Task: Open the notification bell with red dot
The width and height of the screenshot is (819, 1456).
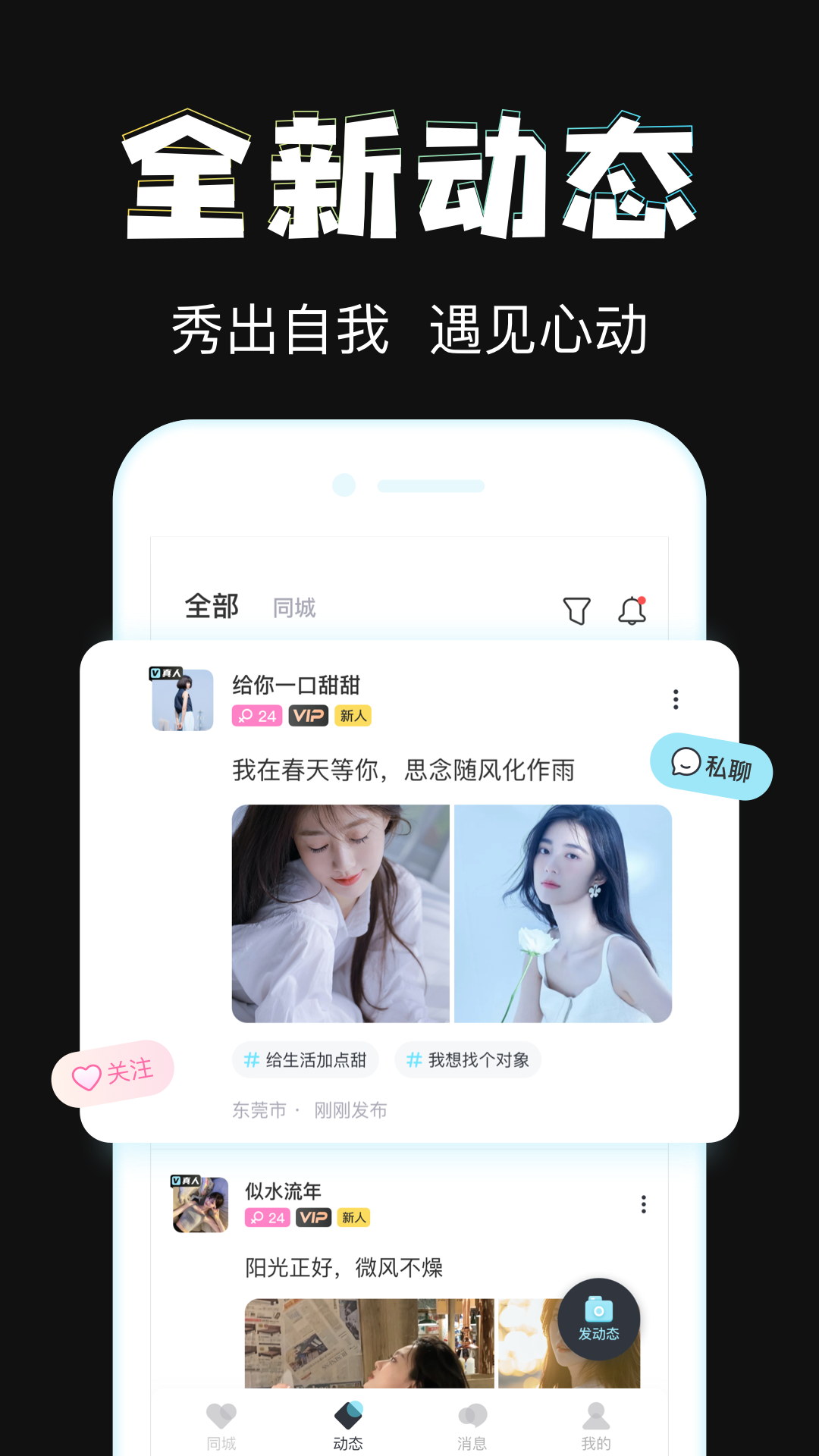Action: click(x=632, y=607)
